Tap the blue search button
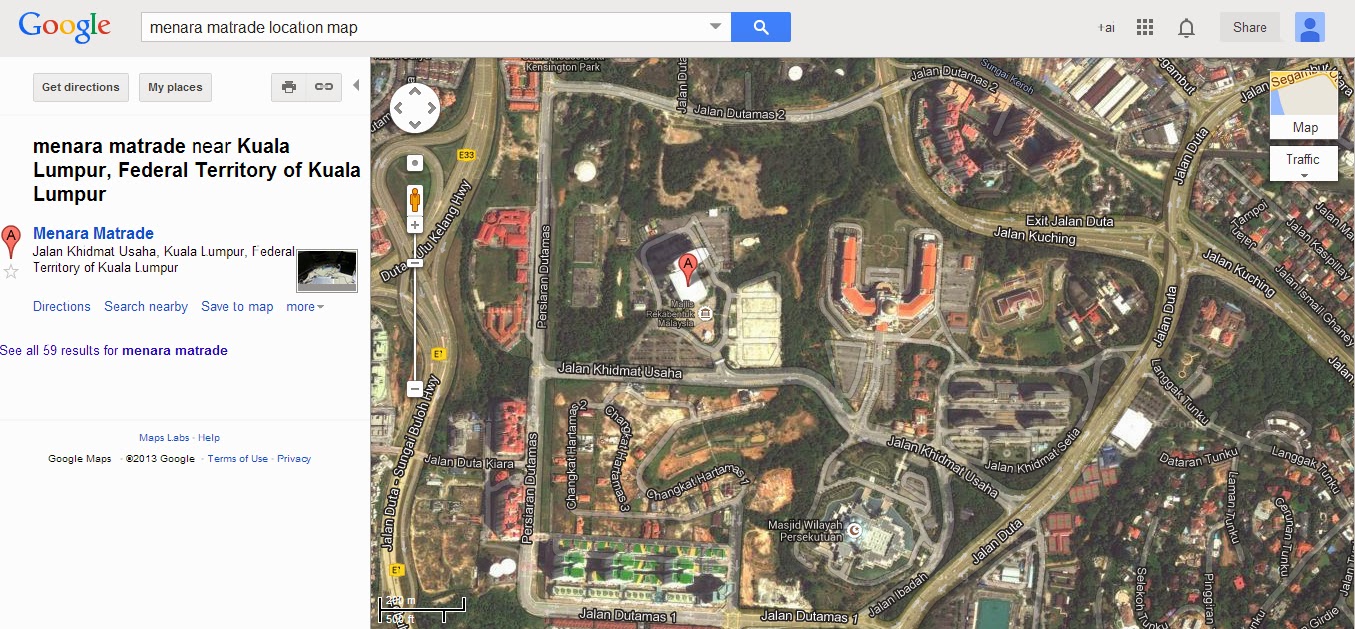The width and height of the screenshot is (1355, 629). [x=760, y=27]
